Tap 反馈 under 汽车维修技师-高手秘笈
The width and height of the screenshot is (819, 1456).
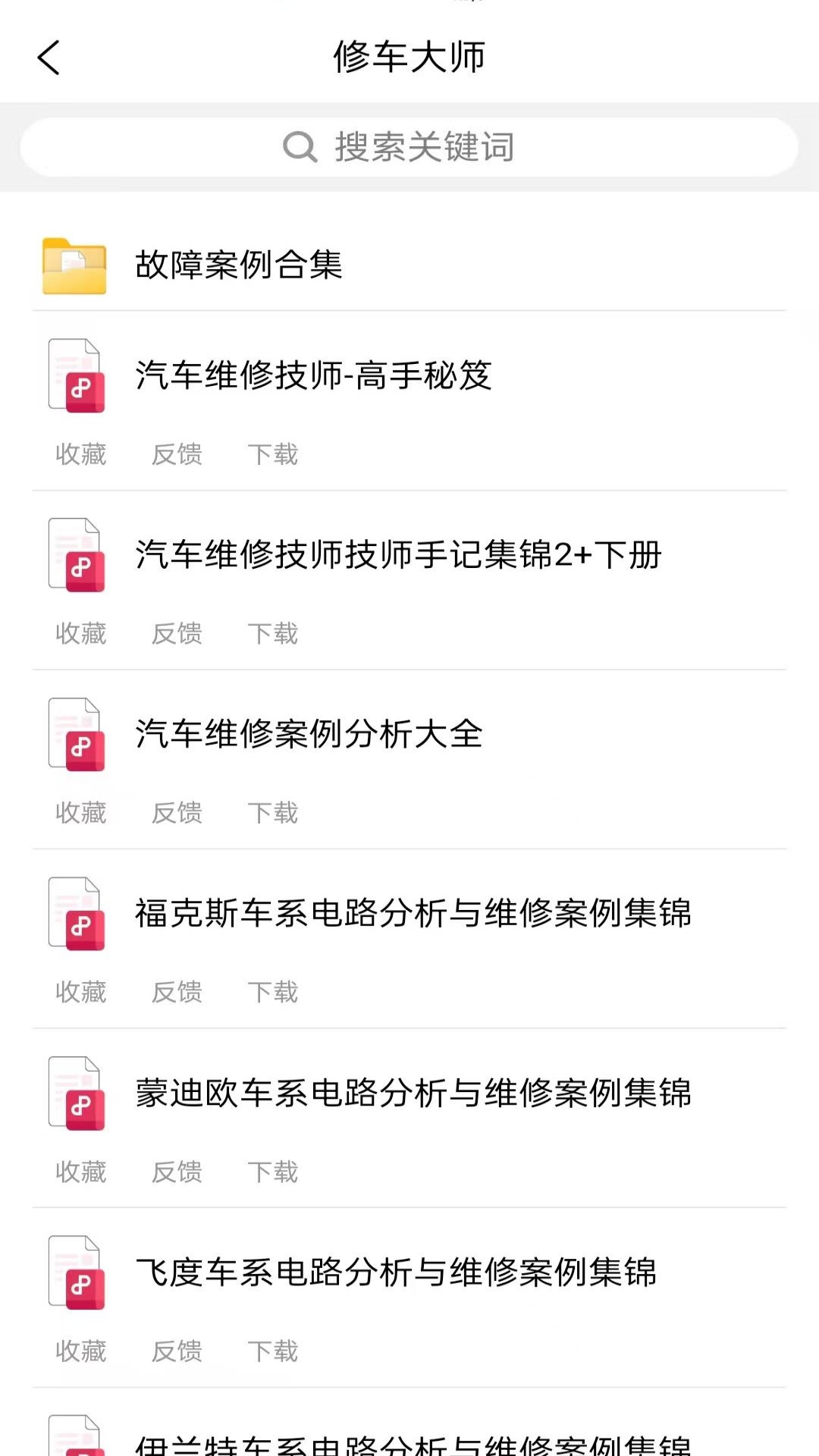pyautogui.click(x=177, y=453)
